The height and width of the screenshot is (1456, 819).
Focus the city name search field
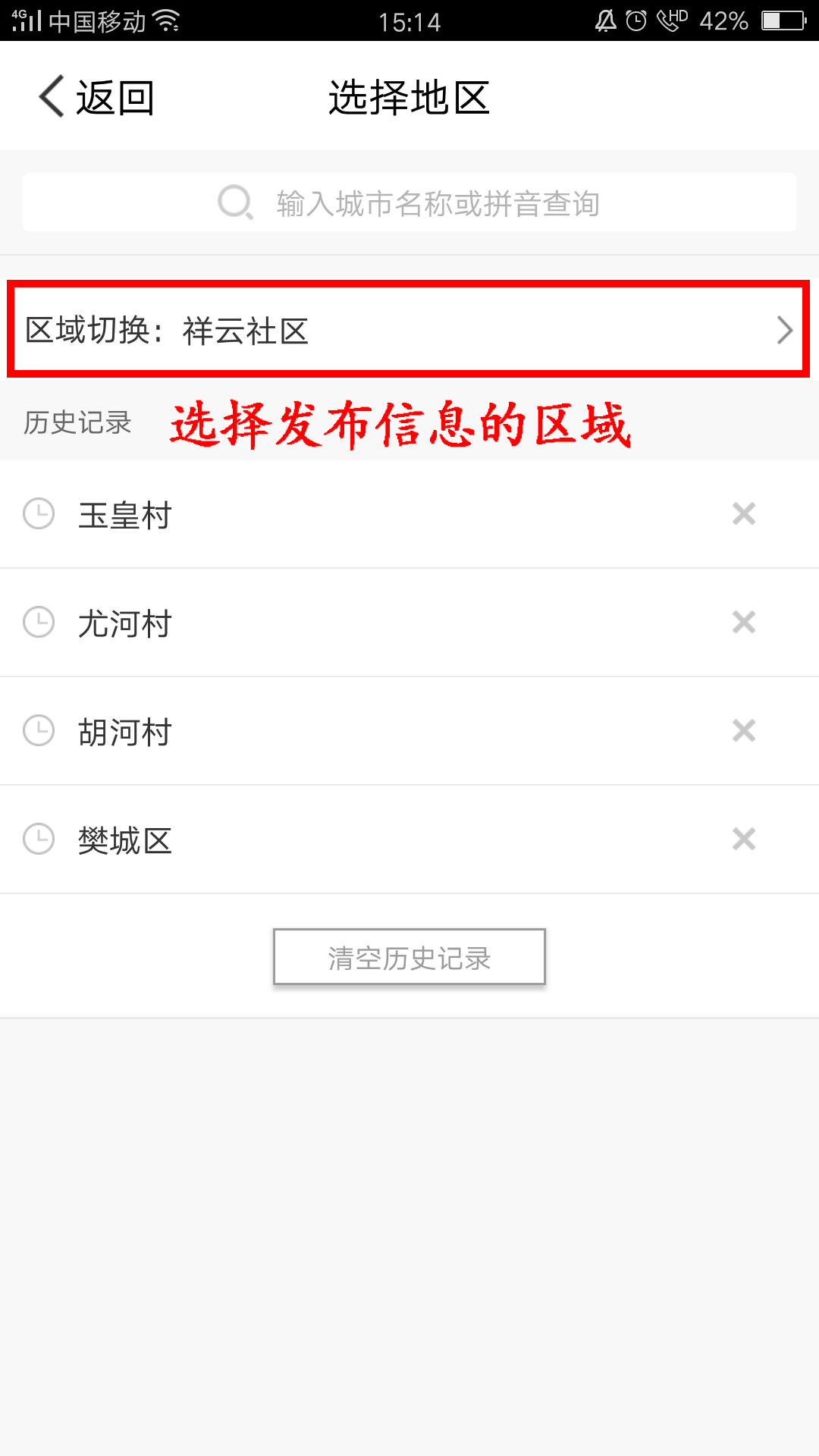click(409, 203)
